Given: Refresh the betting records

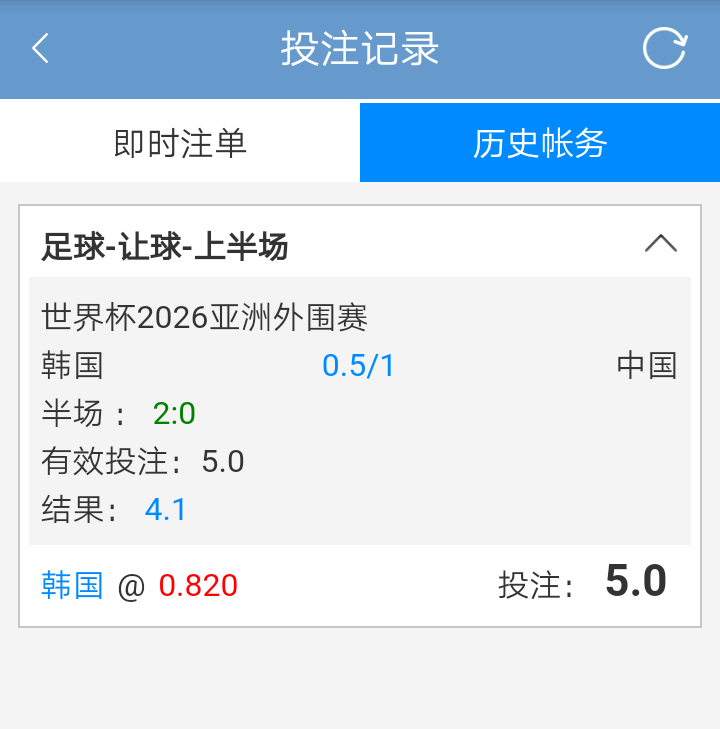Looking at the screenshot, I should click(x=664, y=48).
